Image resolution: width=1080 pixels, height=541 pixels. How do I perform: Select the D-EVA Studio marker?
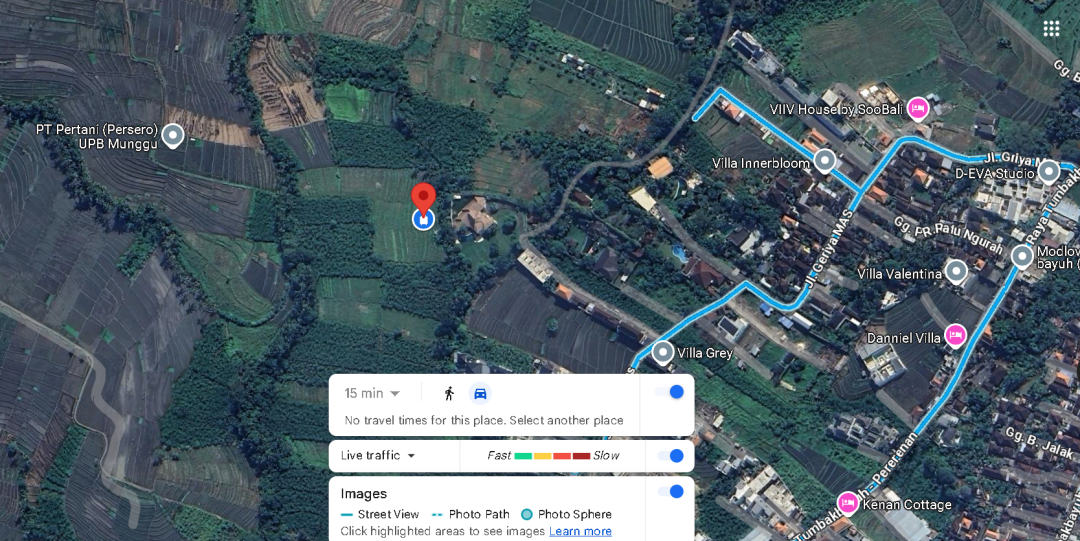1048,172
